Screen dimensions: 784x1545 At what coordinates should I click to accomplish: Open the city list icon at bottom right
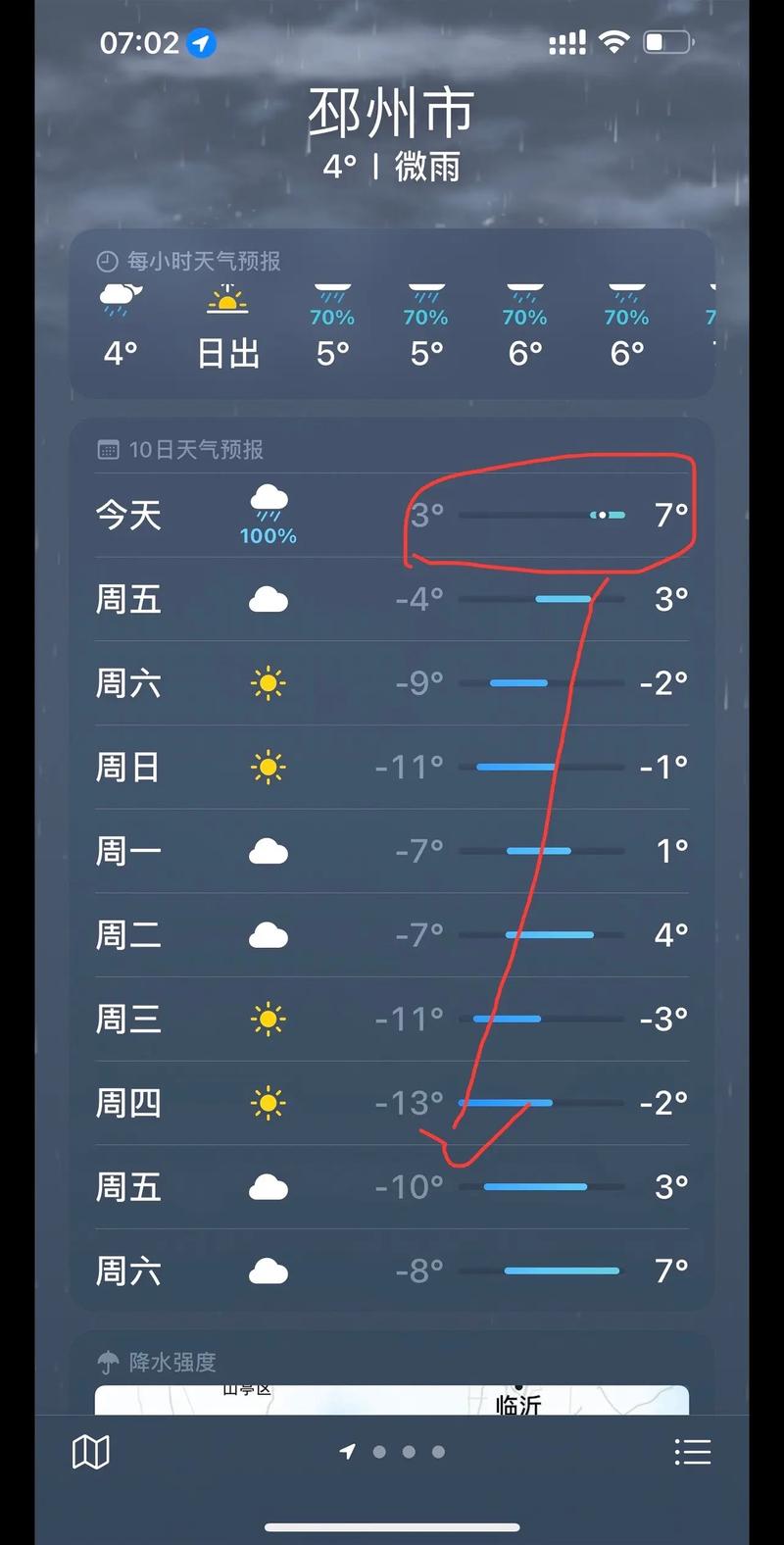(x=693, y=1452)
